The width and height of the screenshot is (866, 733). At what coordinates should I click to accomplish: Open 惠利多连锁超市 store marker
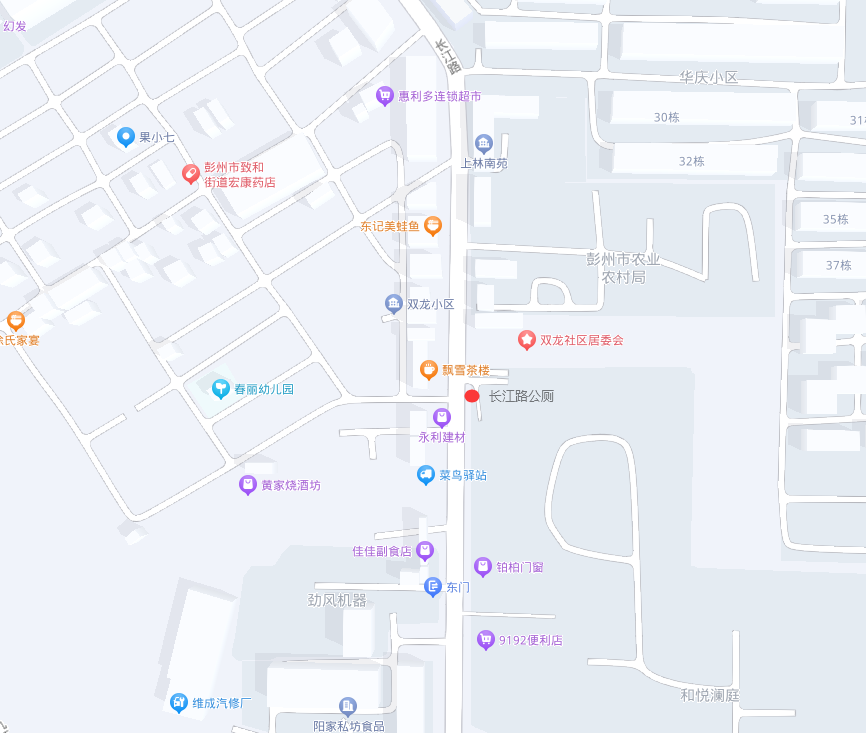(x=384, y=96)
